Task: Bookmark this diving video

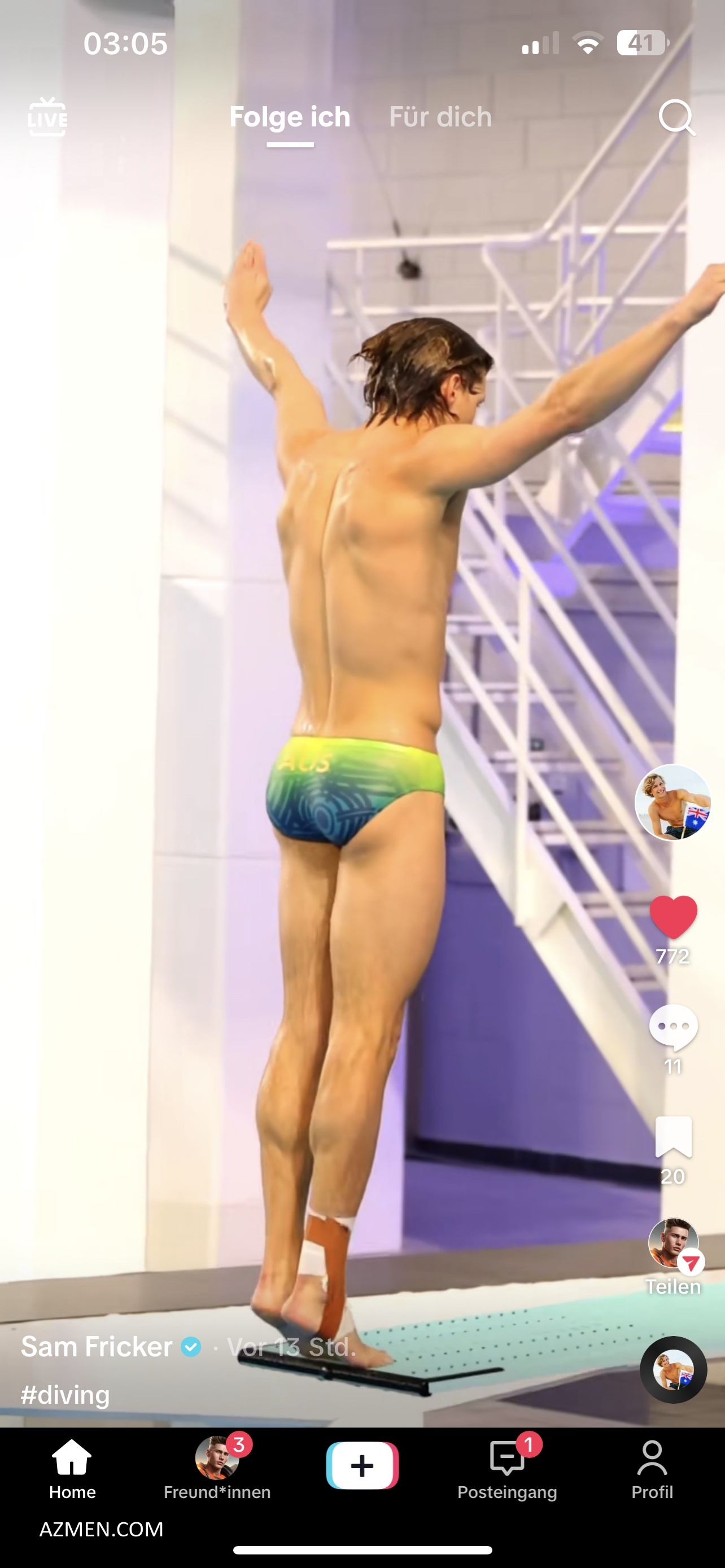Action: [x=673, y=1136]
